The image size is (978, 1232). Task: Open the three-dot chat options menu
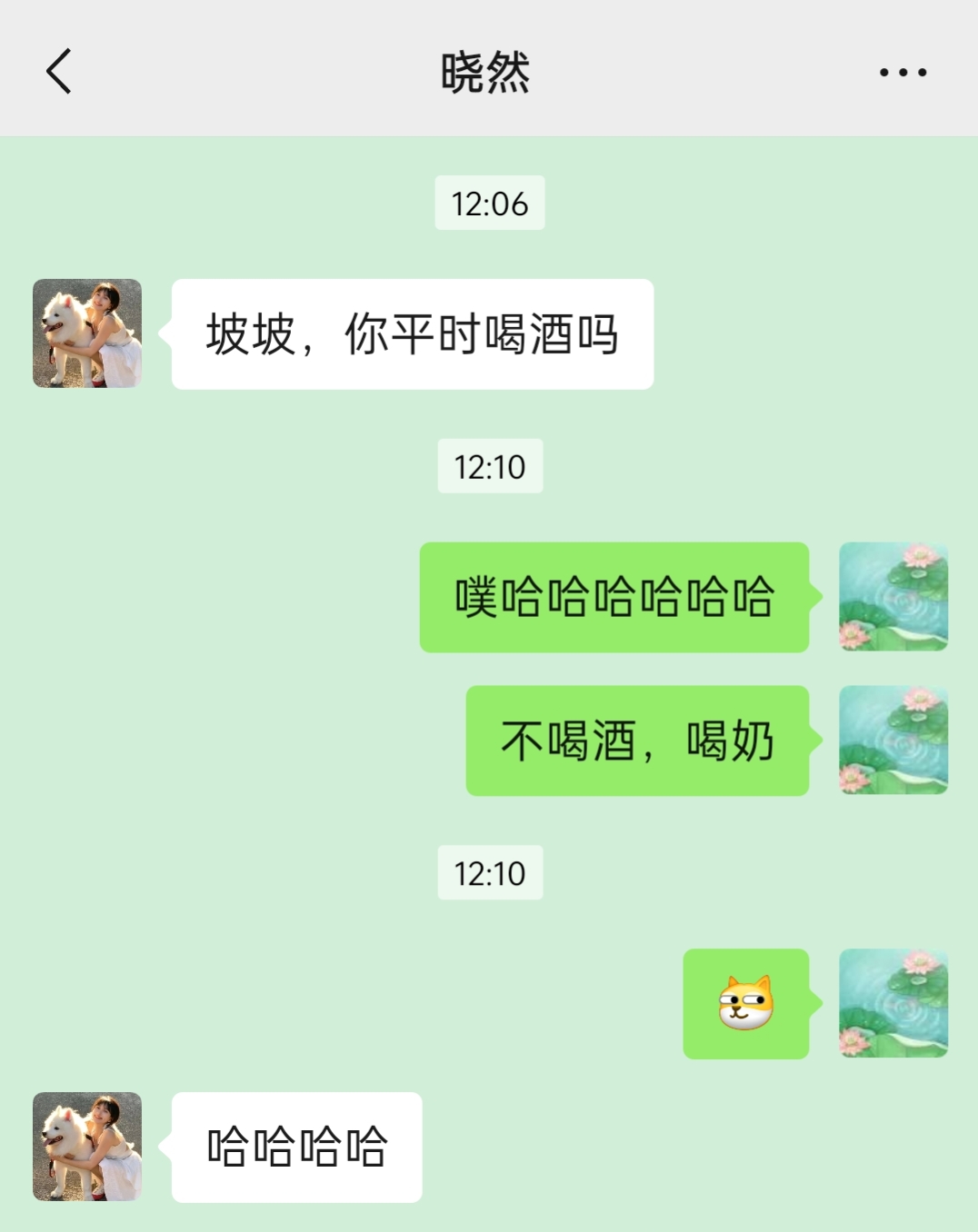pyautogui.click(x=903, y=72)
